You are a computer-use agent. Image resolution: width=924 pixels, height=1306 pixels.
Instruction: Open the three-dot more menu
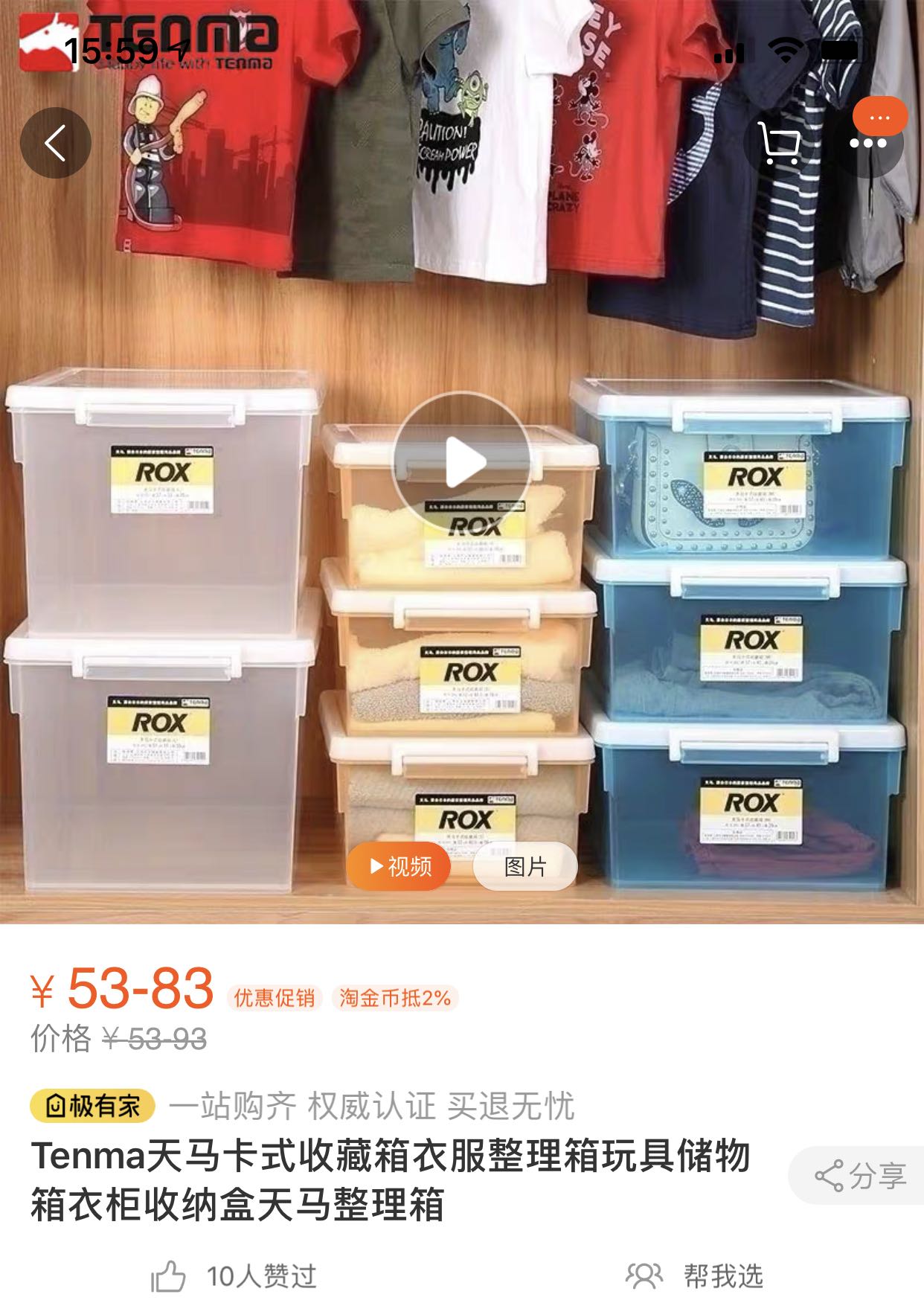(x=868, y=144)
